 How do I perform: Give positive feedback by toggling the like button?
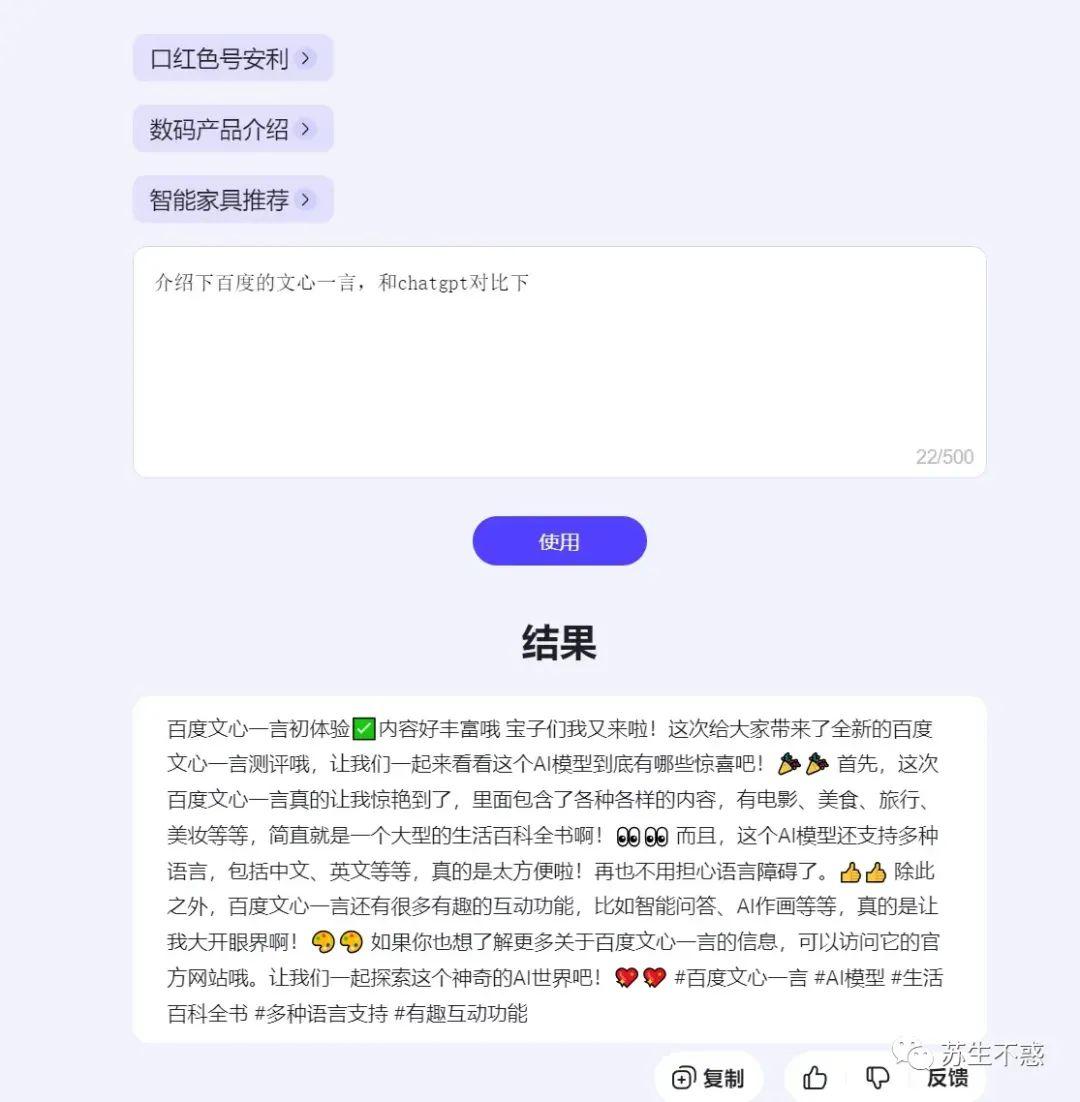(x=814, y=1077)
